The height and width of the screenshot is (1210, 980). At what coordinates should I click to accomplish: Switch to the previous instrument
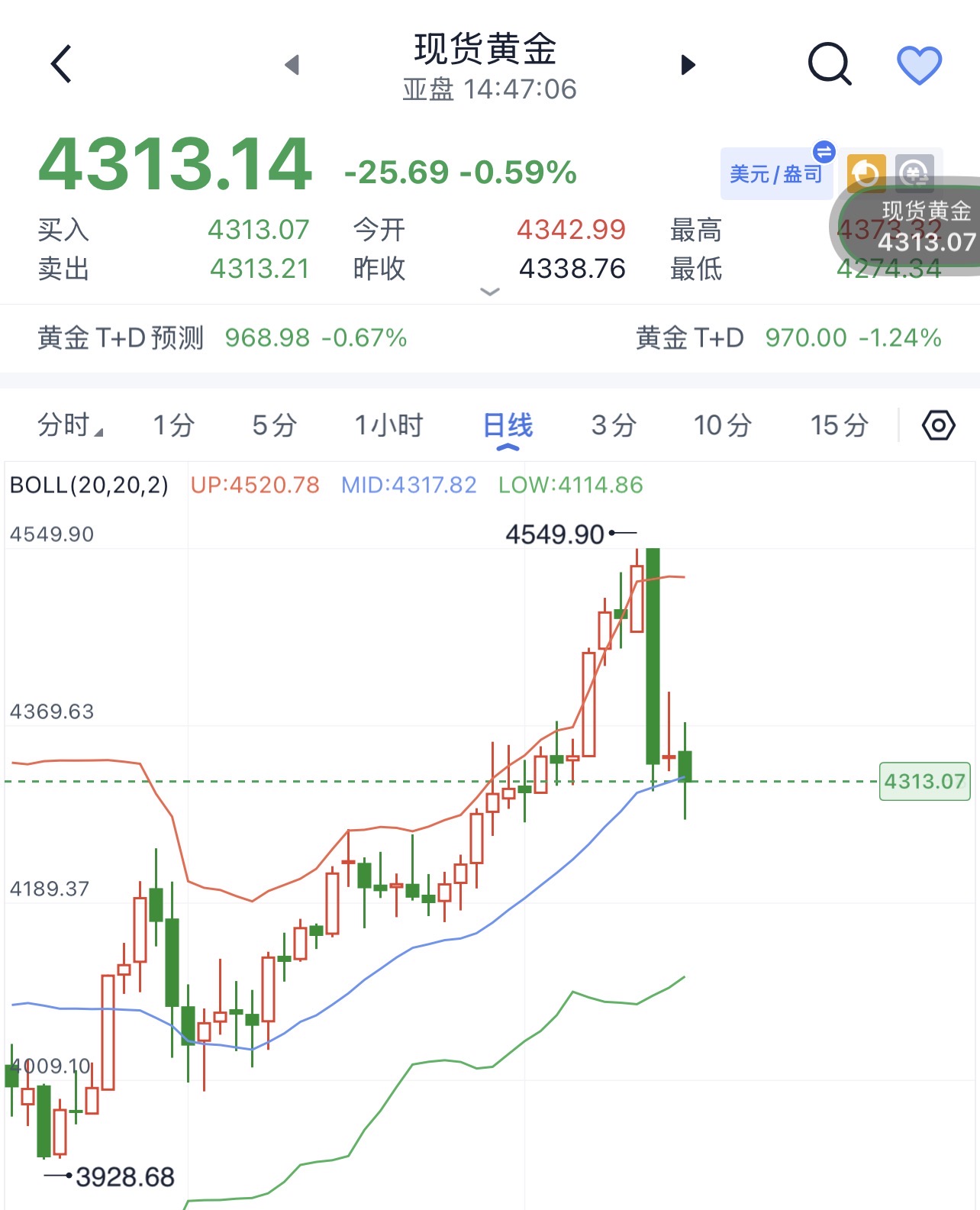(x=292, y=65)
